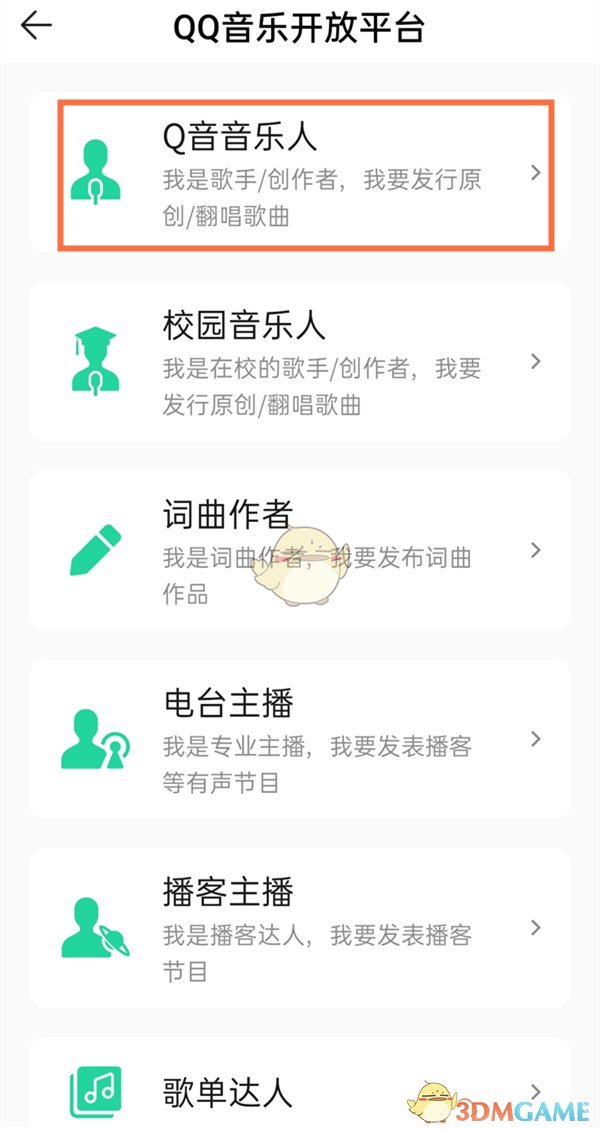Image resolution: width=600 pixels, height=1130 pixels.
Task: Open the 电台主播 radio host option
Action: [x=300, y=739]
